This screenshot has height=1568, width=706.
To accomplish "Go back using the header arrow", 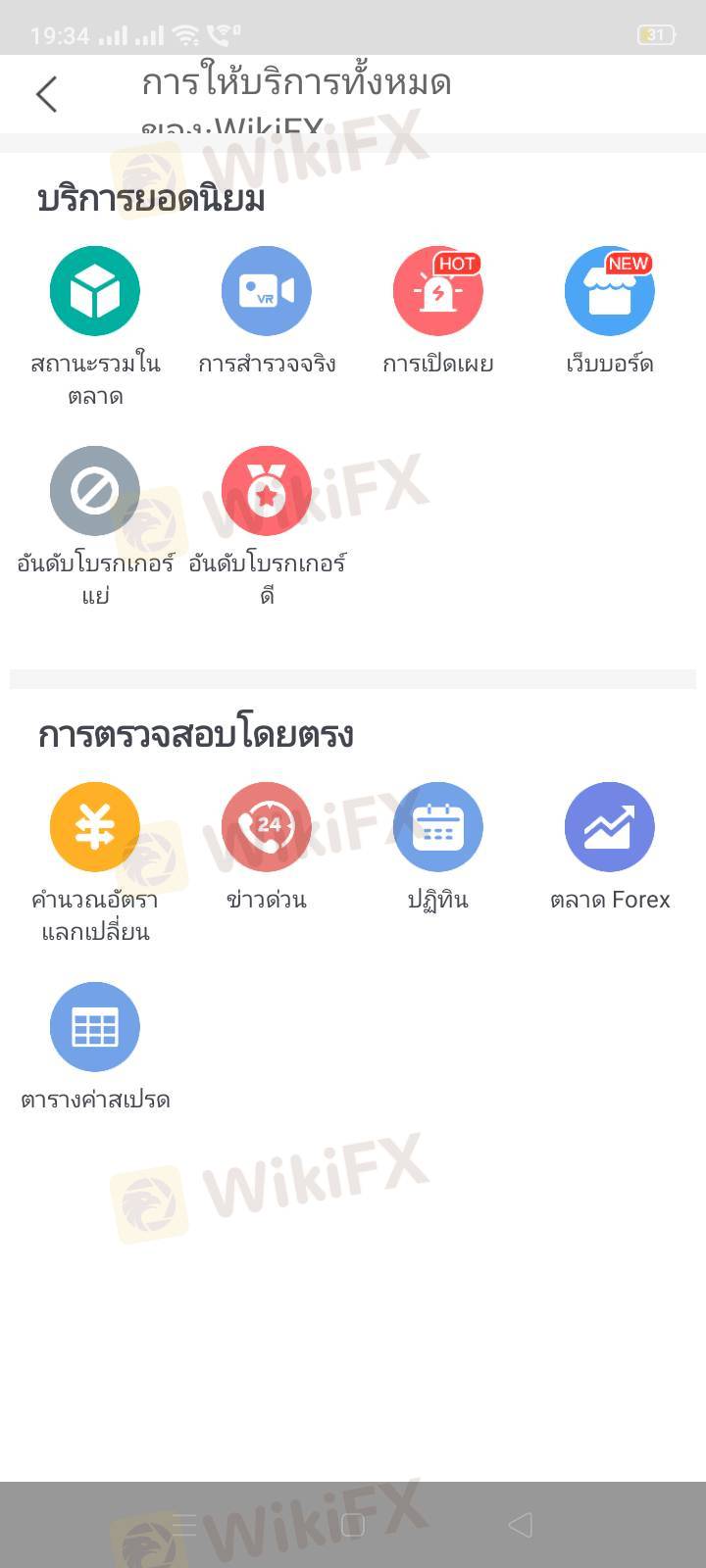I will pyautogui.click(x=46, y=95).
